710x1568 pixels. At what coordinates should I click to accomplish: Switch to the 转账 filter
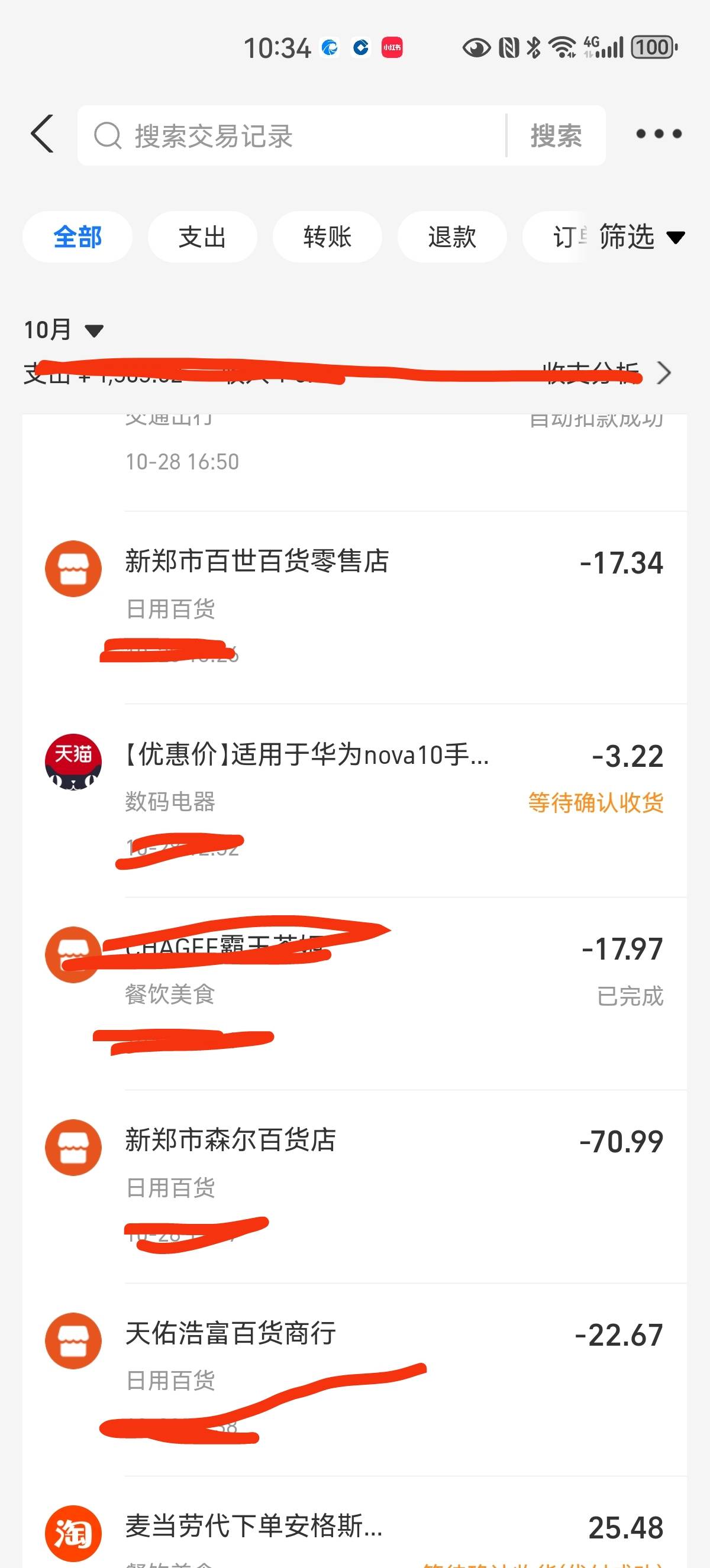[327, 237]
